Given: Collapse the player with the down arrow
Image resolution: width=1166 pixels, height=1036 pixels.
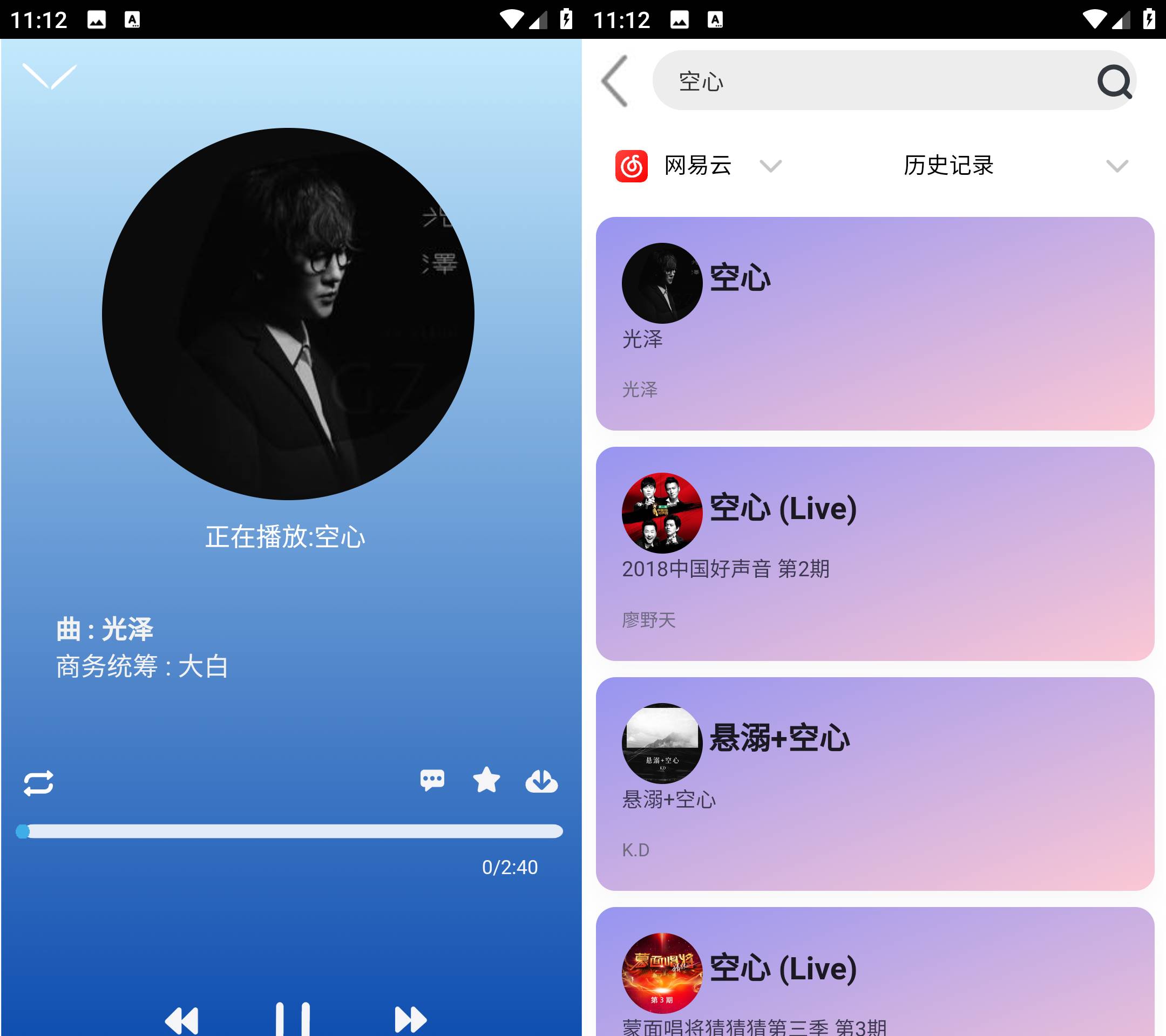Looking at the screenshot, I should pos(49,77).
